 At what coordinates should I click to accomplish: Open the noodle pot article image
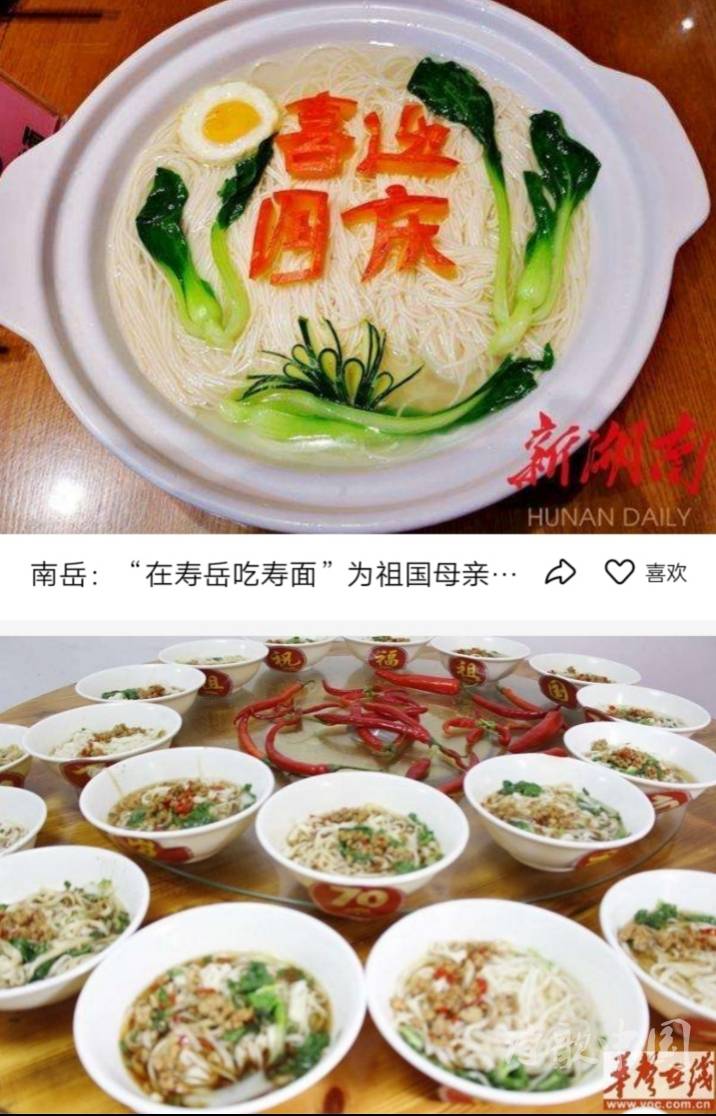(358, 265)
